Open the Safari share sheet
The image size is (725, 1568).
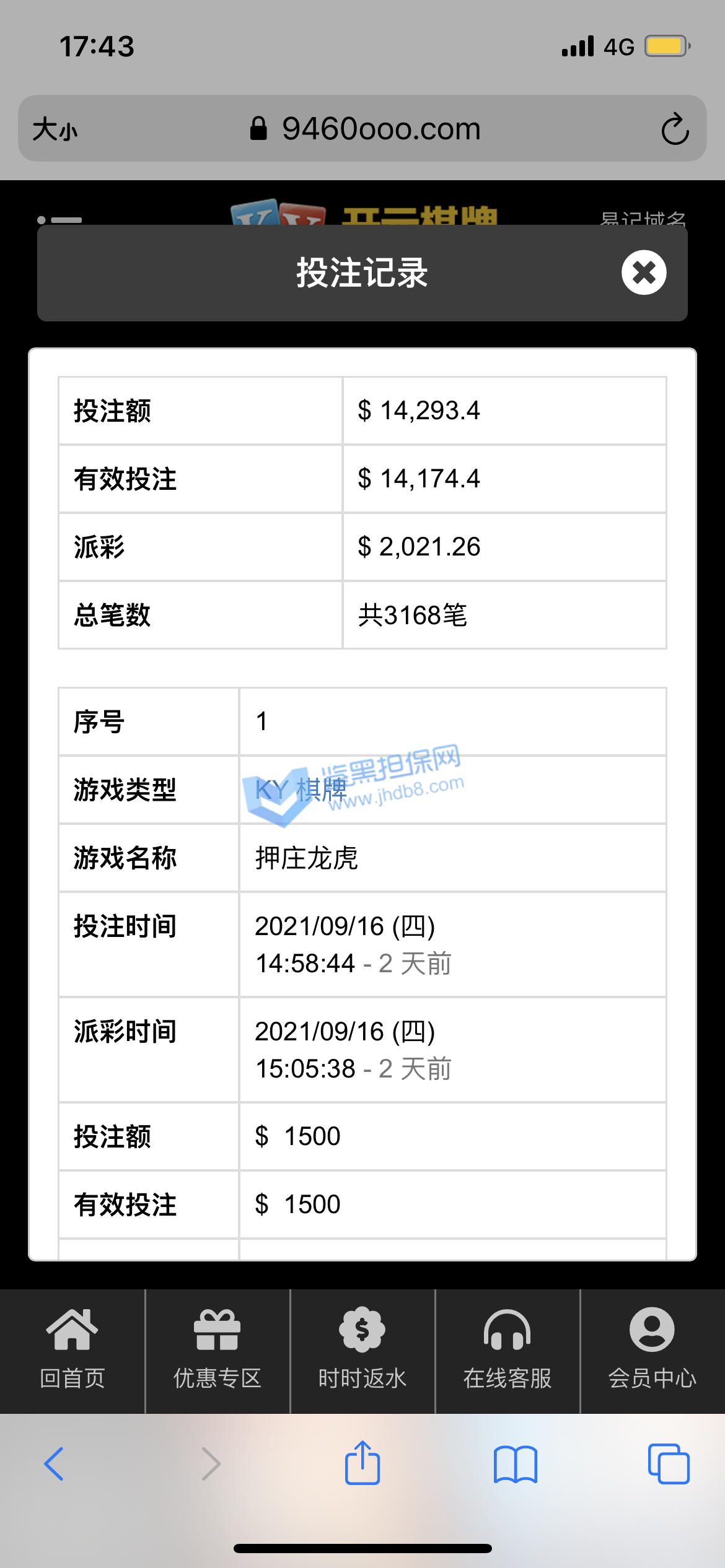coord(362,1463)
